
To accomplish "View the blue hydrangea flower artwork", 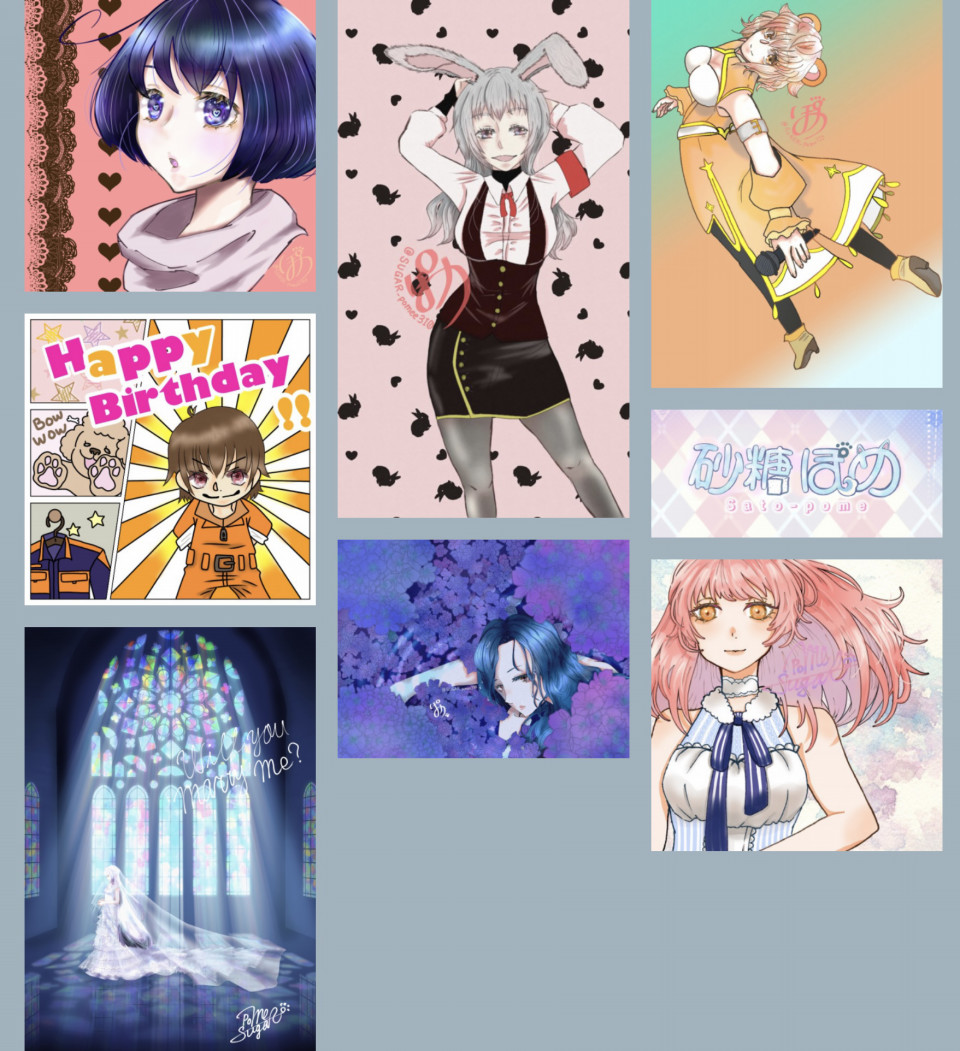I will click(x=483, y=648).
